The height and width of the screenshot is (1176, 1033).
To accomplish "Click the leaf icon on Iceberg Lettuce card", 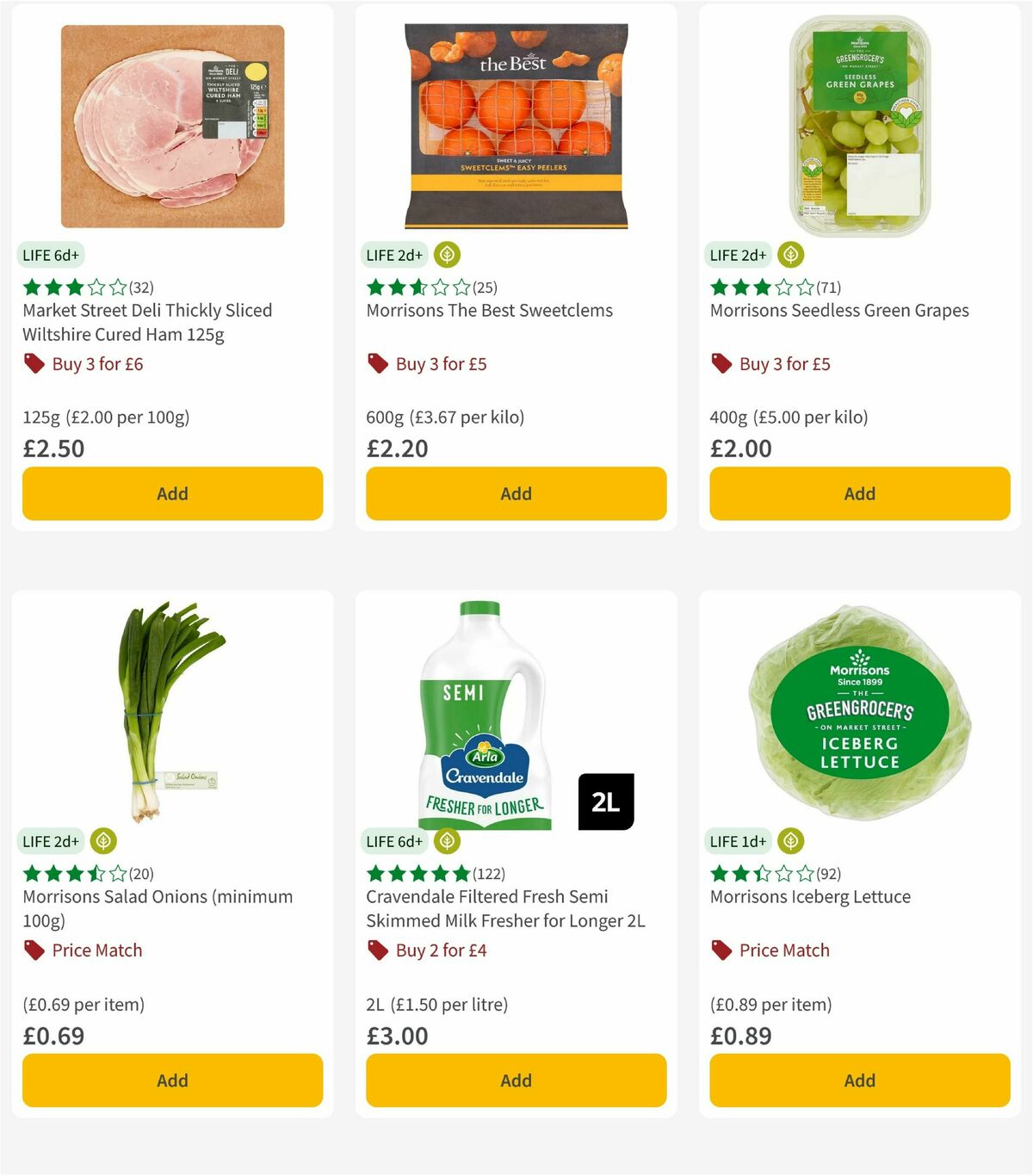I will 789,841.
